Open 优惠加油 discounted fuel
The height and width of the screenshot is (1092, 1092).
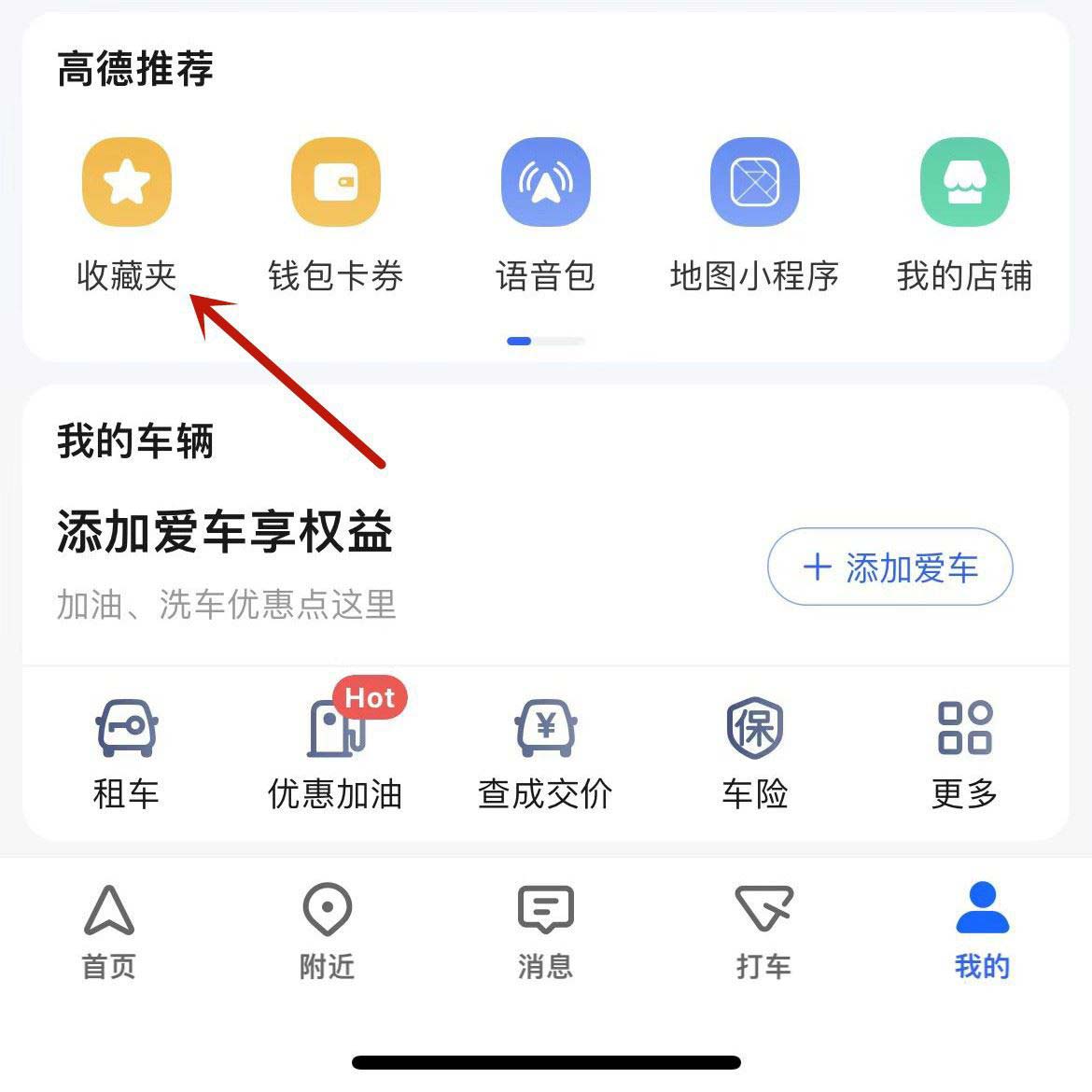tap(335, 752)
